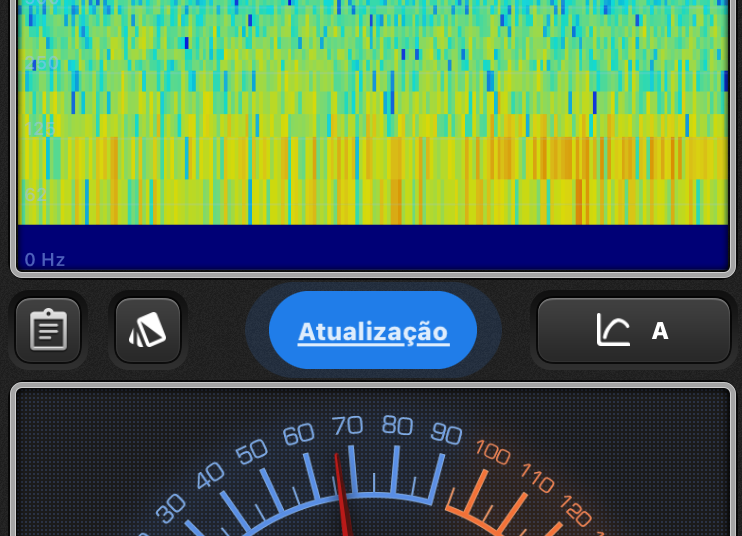Open the clipboard notes icon
This screenshot has height=536, width=742.
48,330
